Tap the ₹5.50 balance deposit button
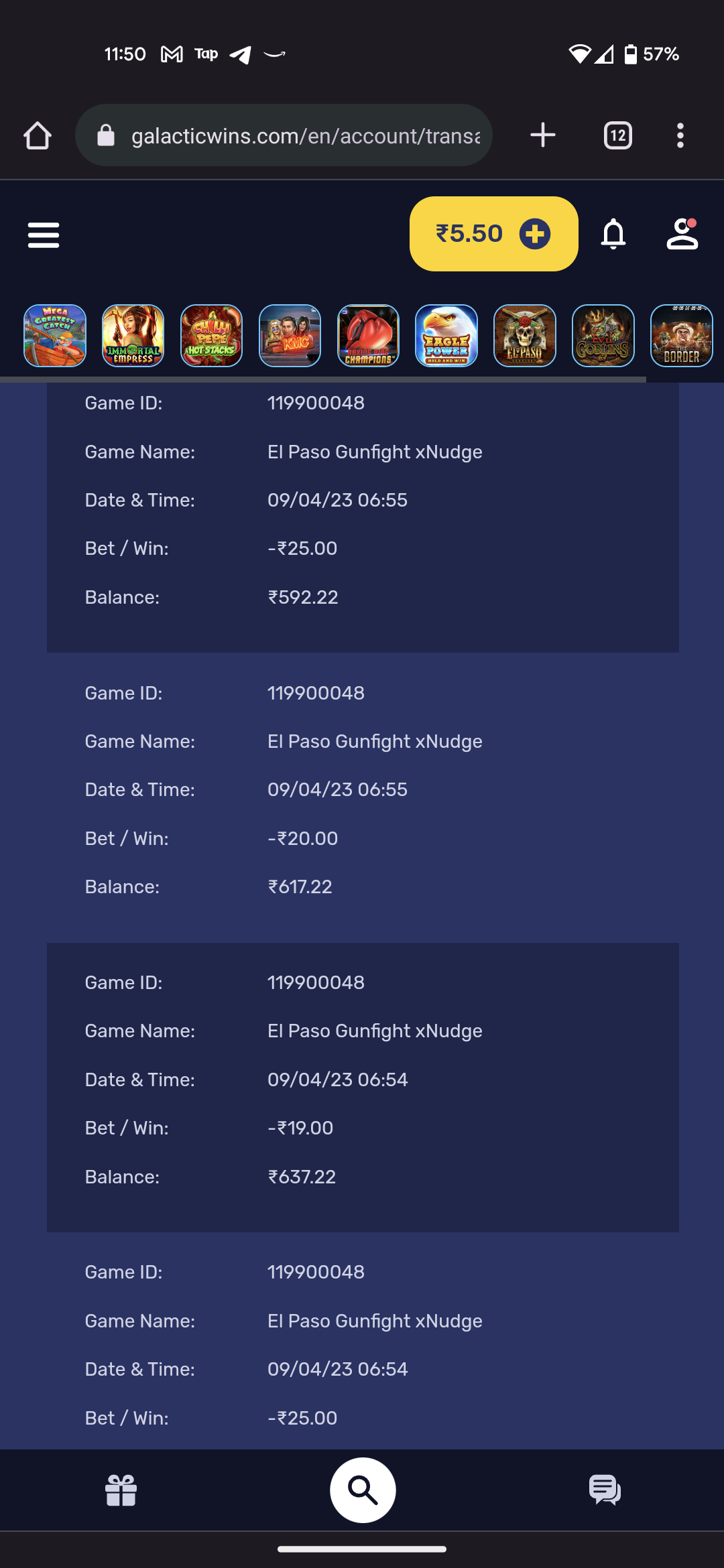Image resolution: width=724 pixels, height=1568 pixels. pos(493,234)
